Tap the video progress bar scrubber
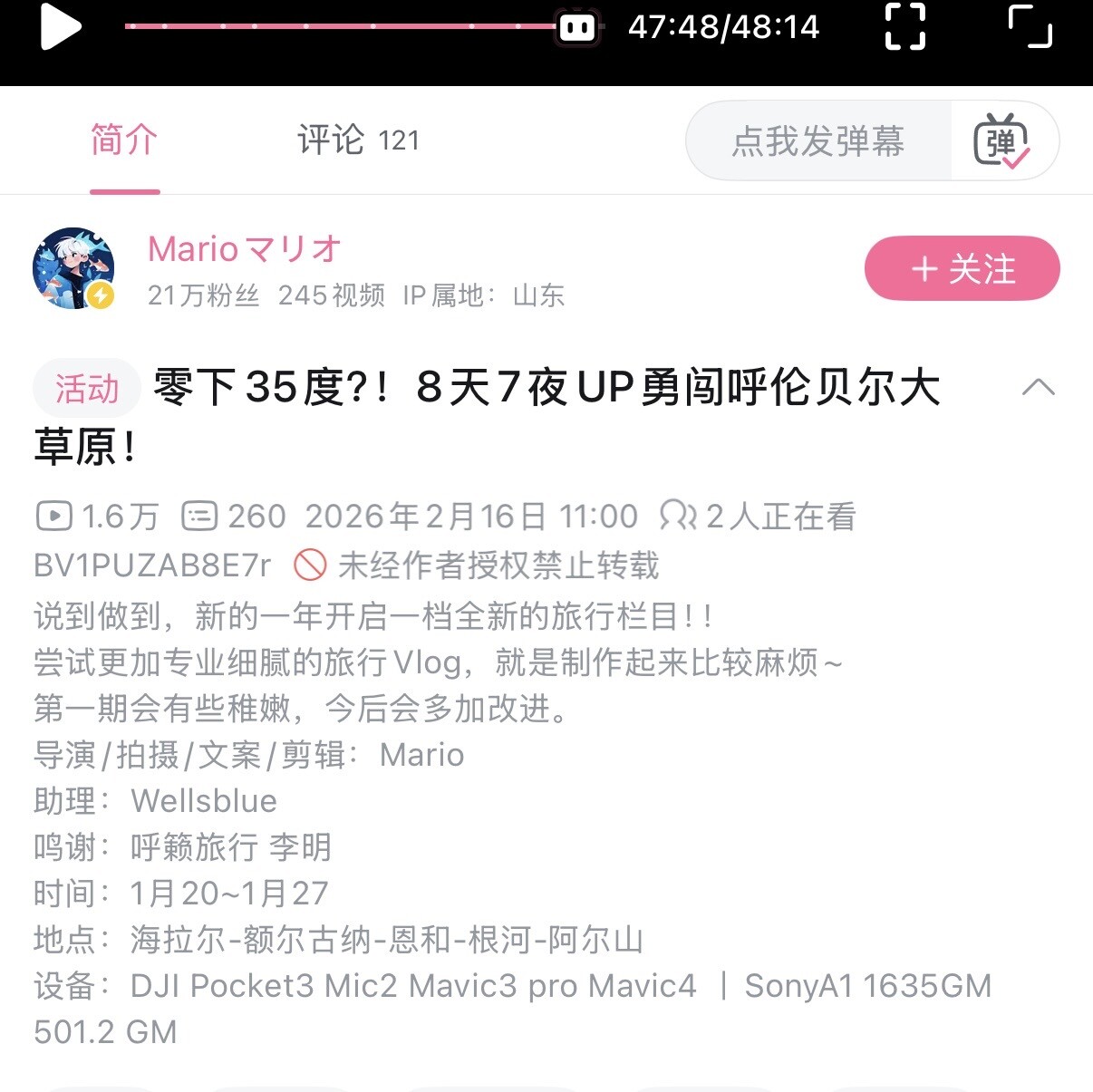Viewport: 1093px width, 1092px height. [x=577, y=27]
